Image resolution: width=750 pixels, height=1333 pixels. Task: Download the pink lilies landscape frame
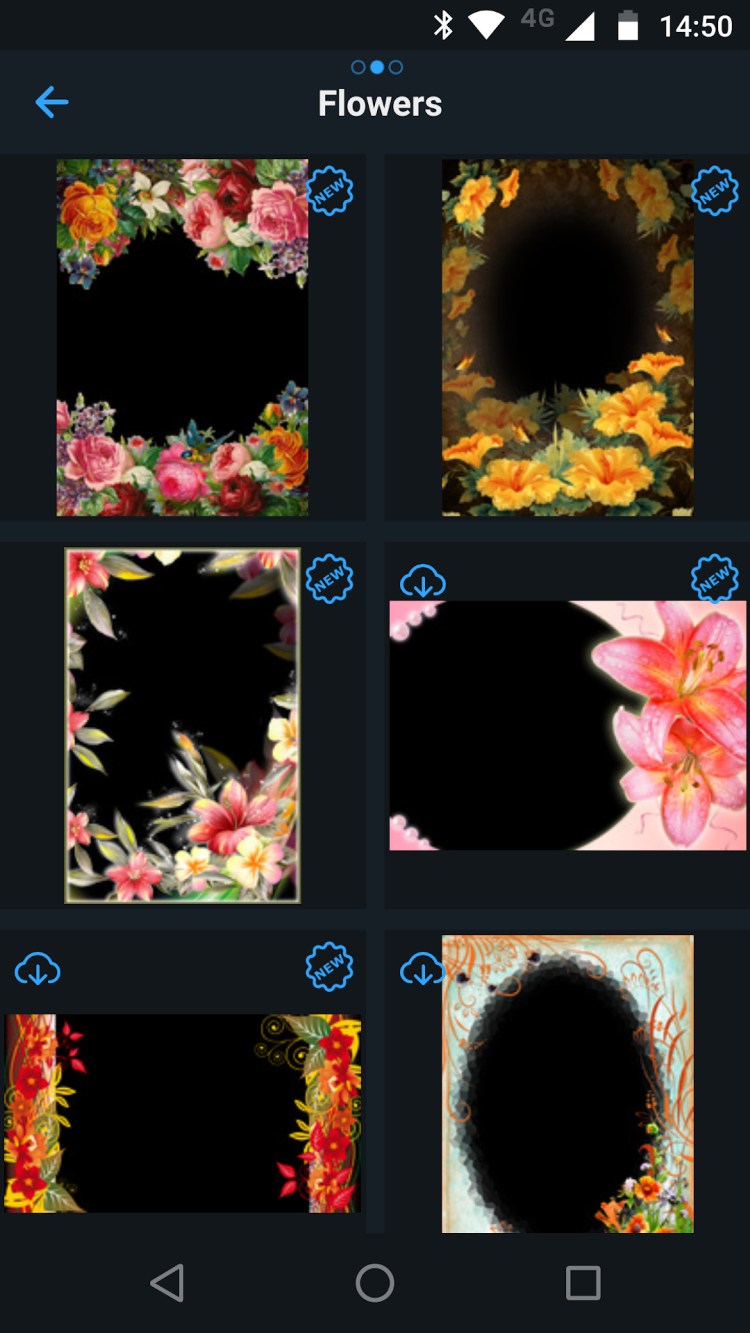click(422, 580)
